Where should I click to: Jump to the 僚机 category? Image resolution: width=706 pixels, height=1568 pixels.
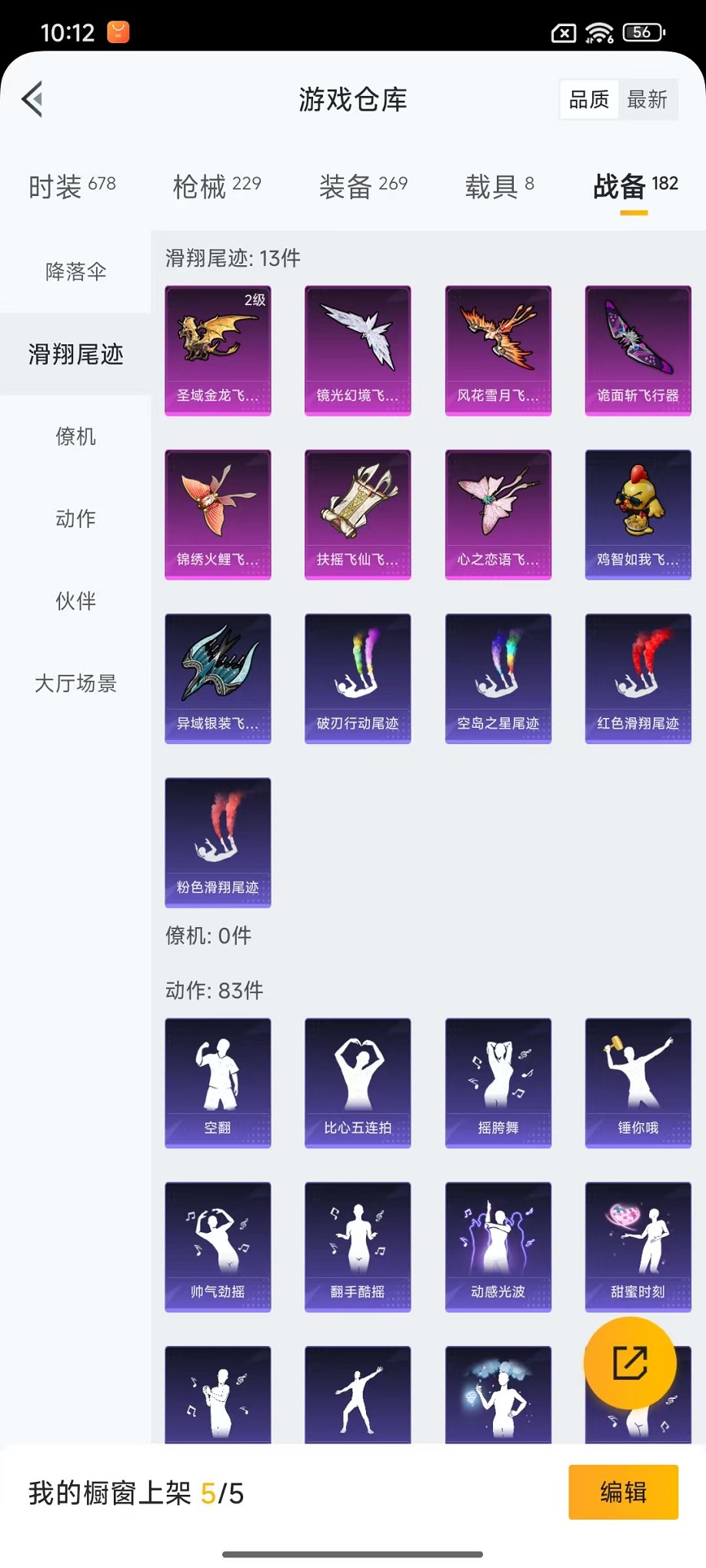(x=75, y=437)
